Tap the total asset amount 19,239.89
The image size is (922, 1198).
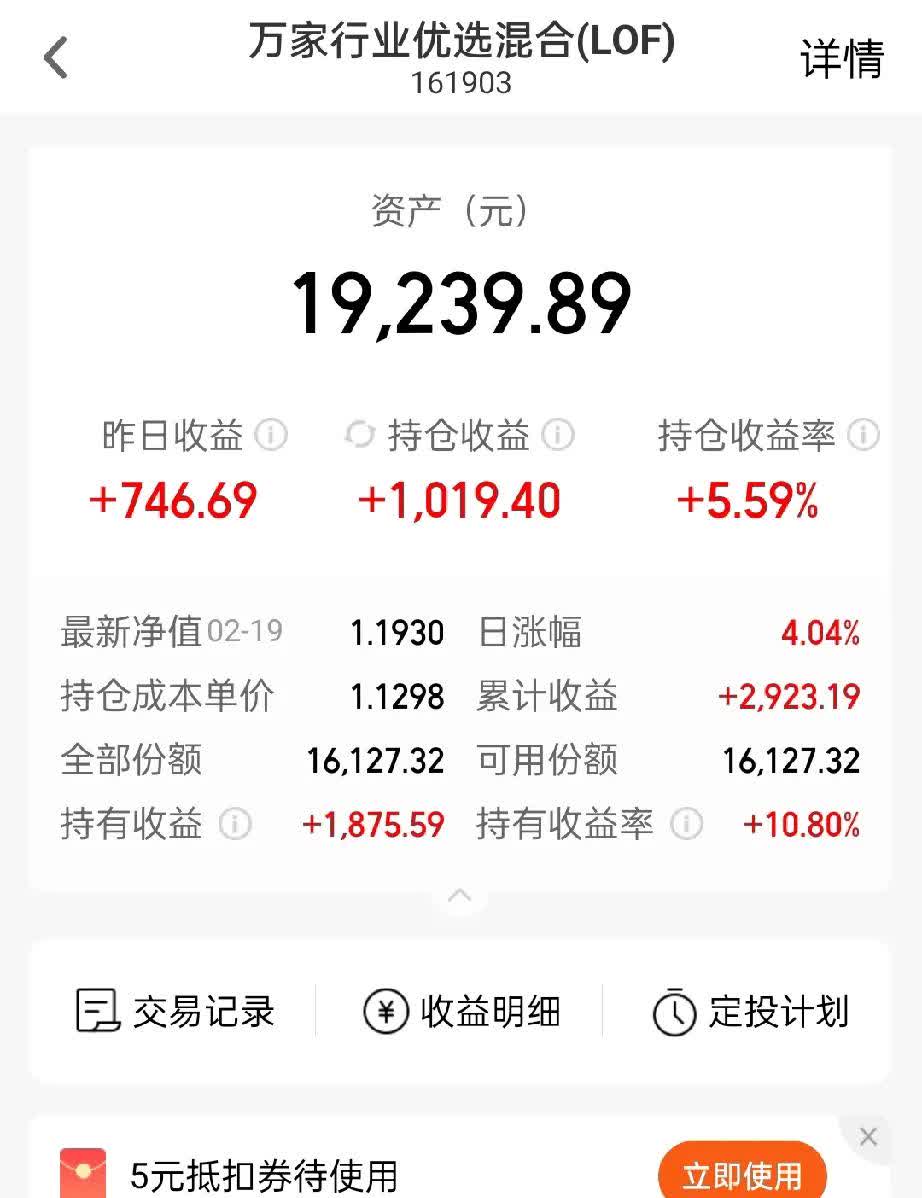[461, 303]
